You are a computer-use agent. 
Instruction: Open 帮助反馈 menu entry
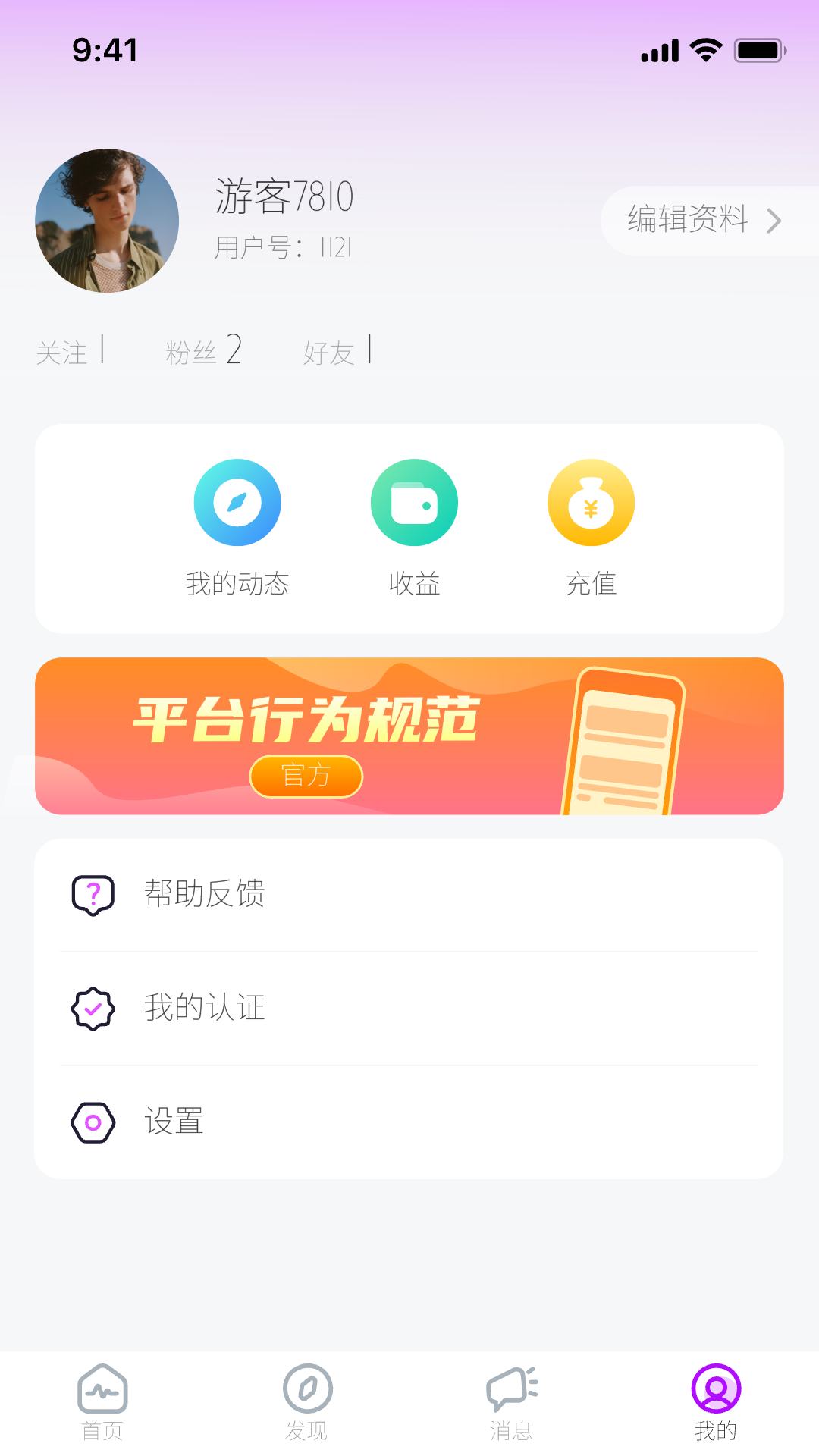(205, 896)
